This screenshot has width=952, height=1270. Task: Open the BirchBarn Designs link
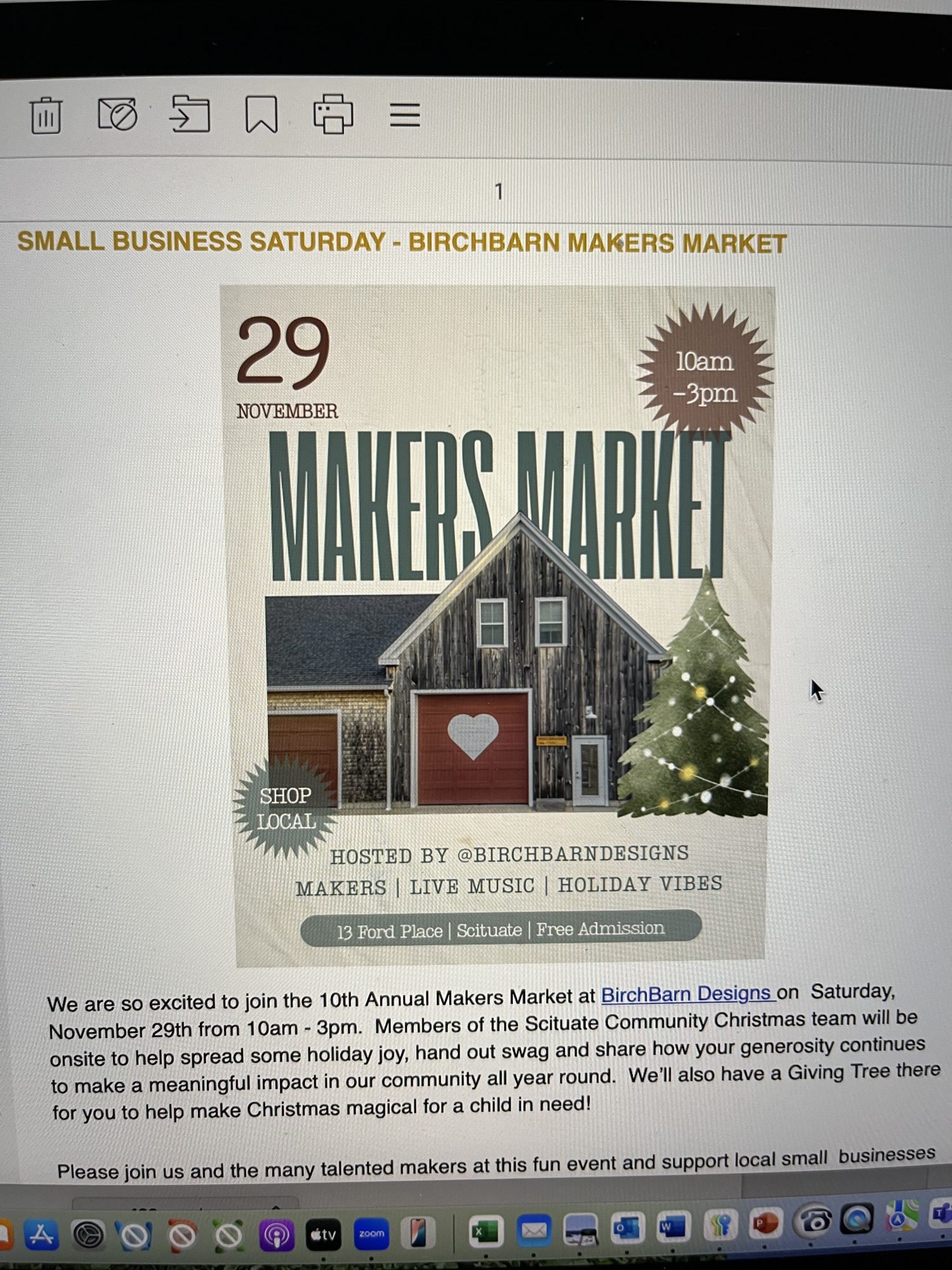point(687,994)
